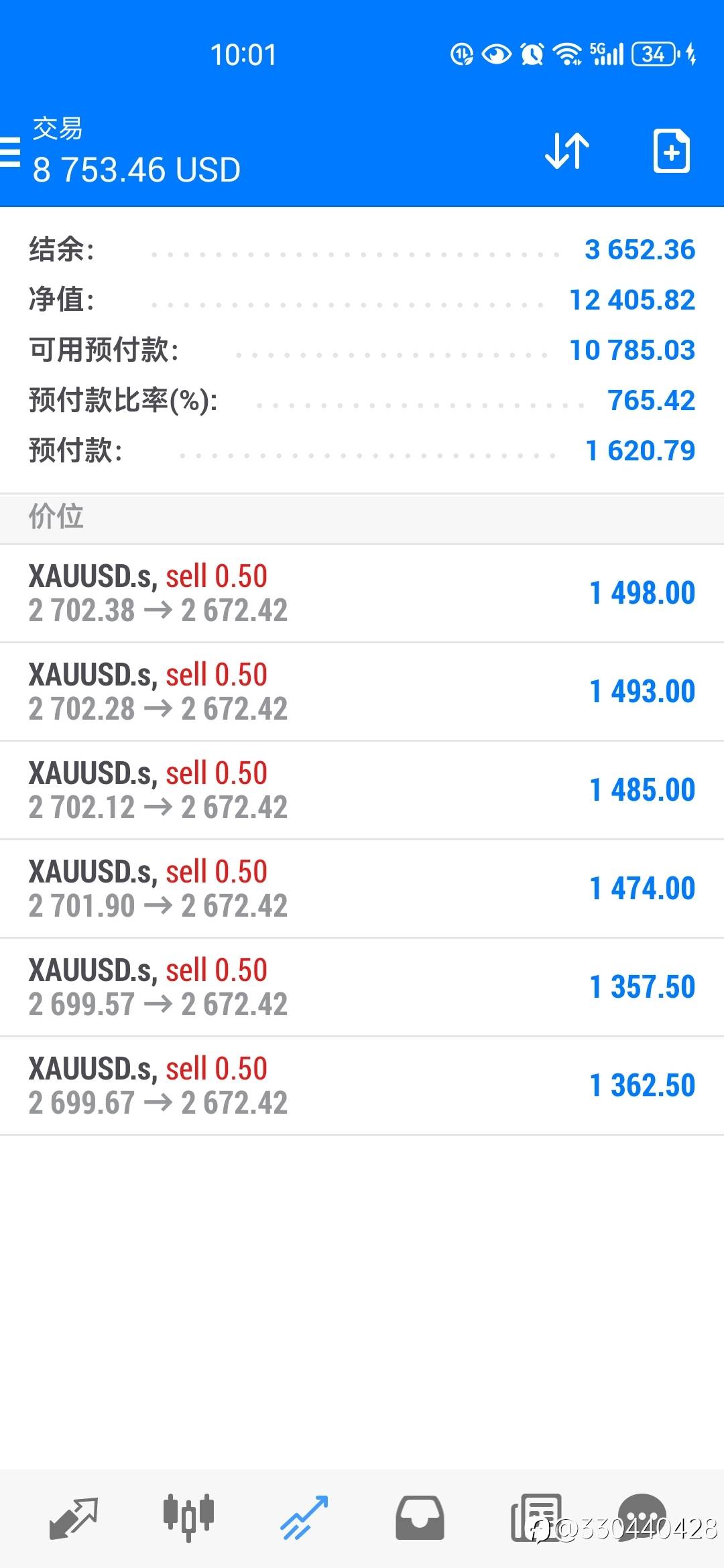Open the sell position entered at 2 702.38
Viewport: 724px width, 1568px height.
click(x=362, y=593)
